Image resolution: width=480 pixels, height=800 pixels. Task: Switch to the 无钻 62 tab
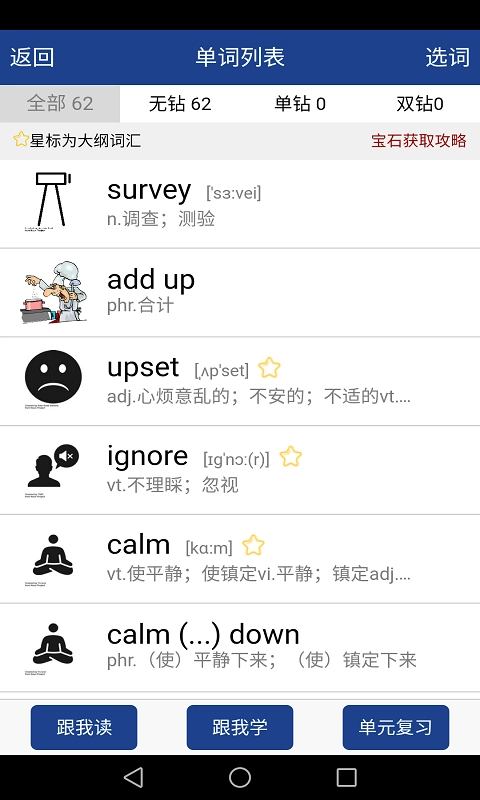click(180, 104)
